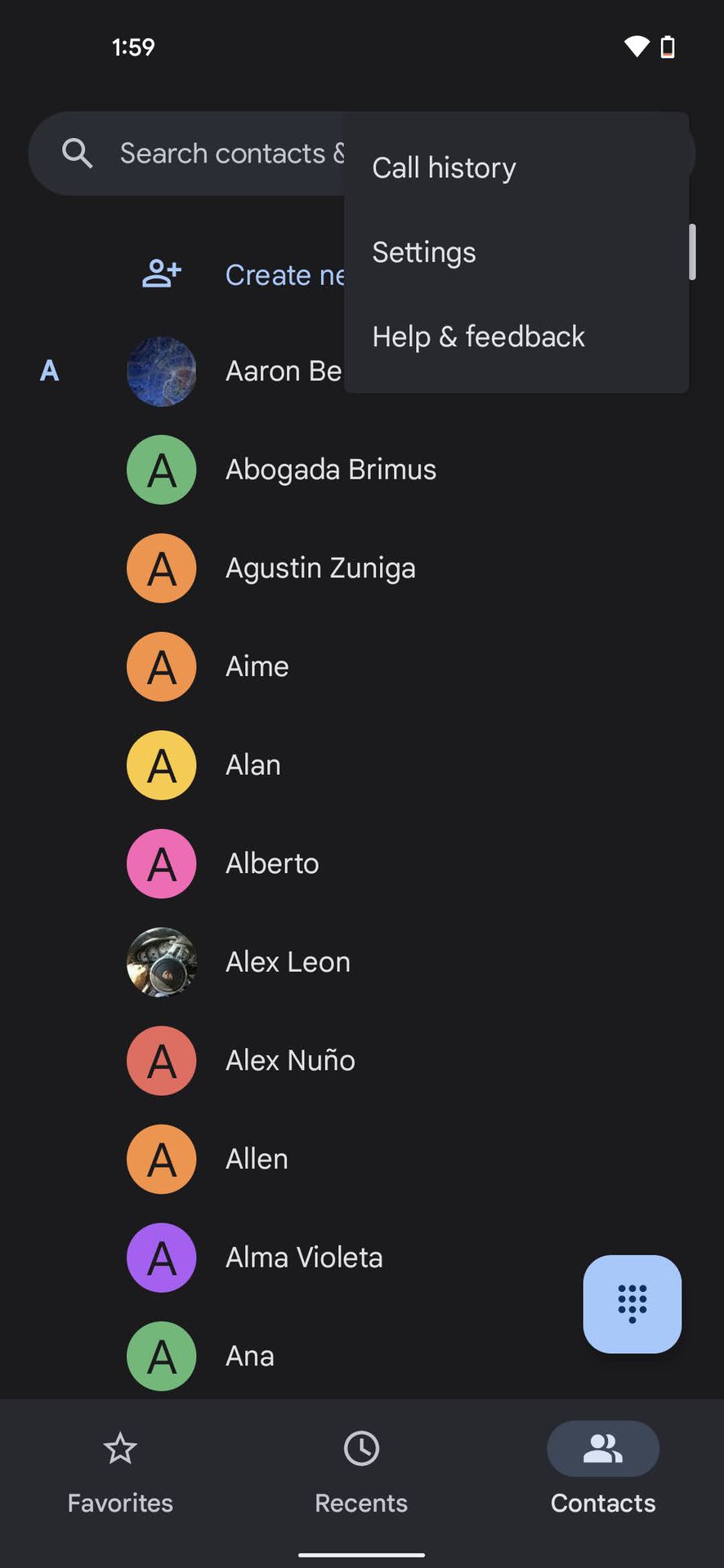Open Settings from the overflow menu
The width and height of the screenshot is (724, 1568).
[424, 252]
